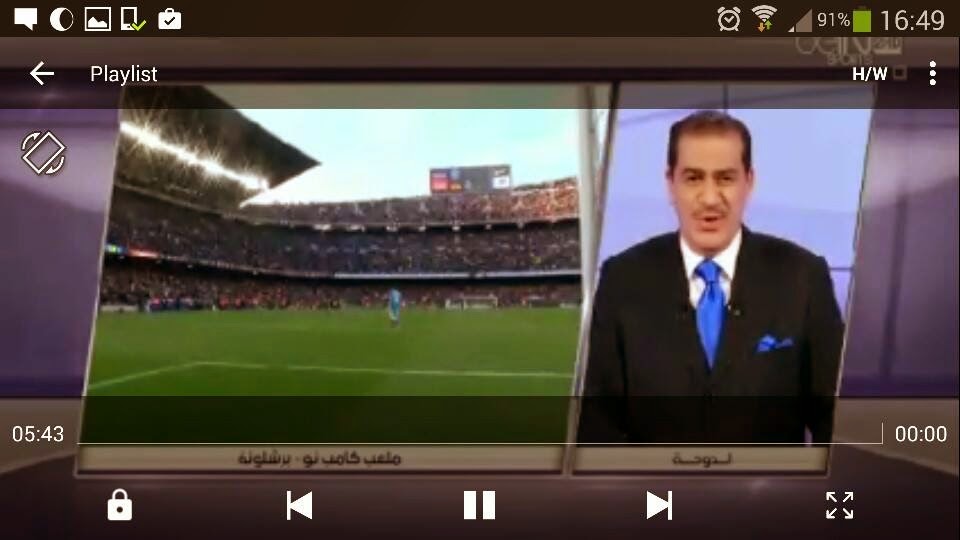960x540 pixels.
Task: Pause the video playback
Action: (x=479, y=506)
